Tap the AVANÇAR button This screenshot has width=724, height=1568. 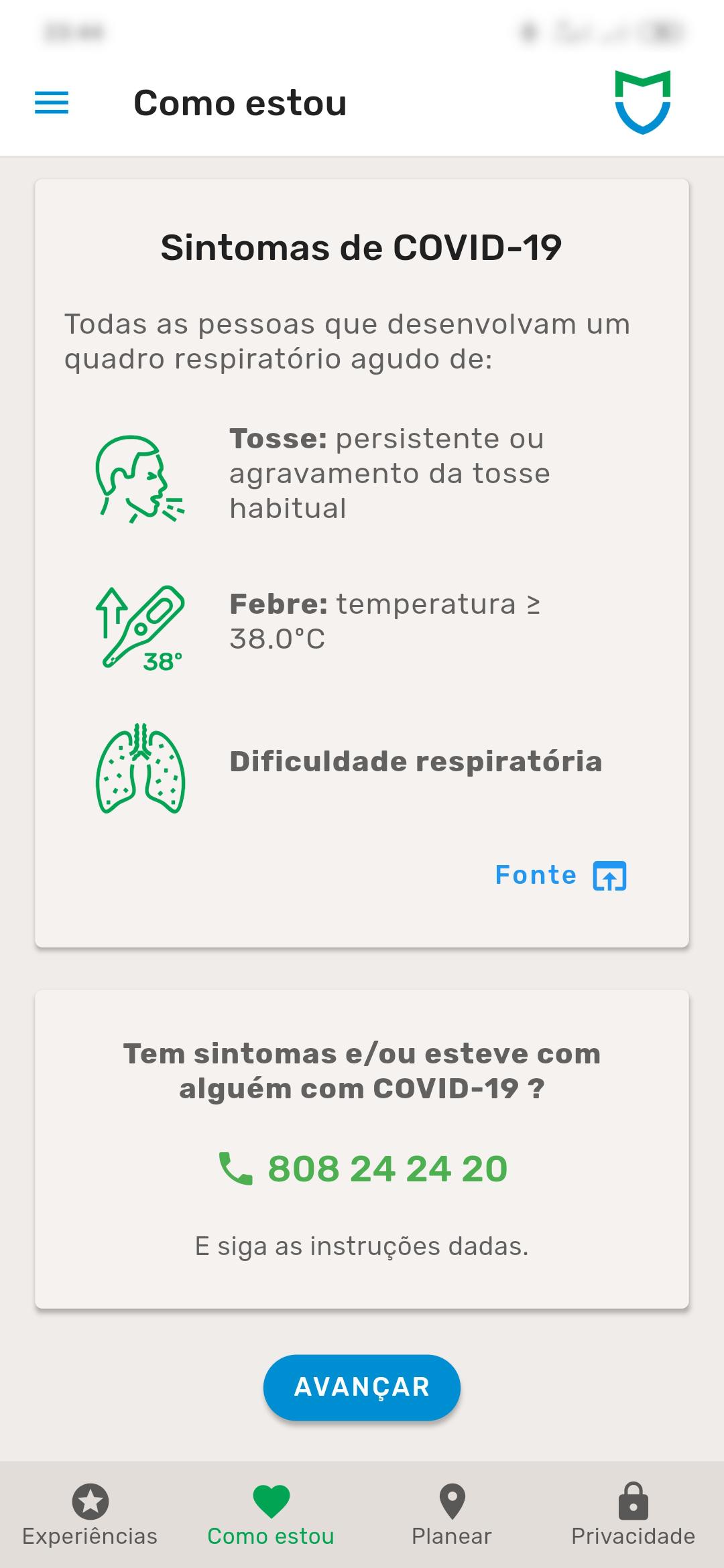tap(362, 1387)
